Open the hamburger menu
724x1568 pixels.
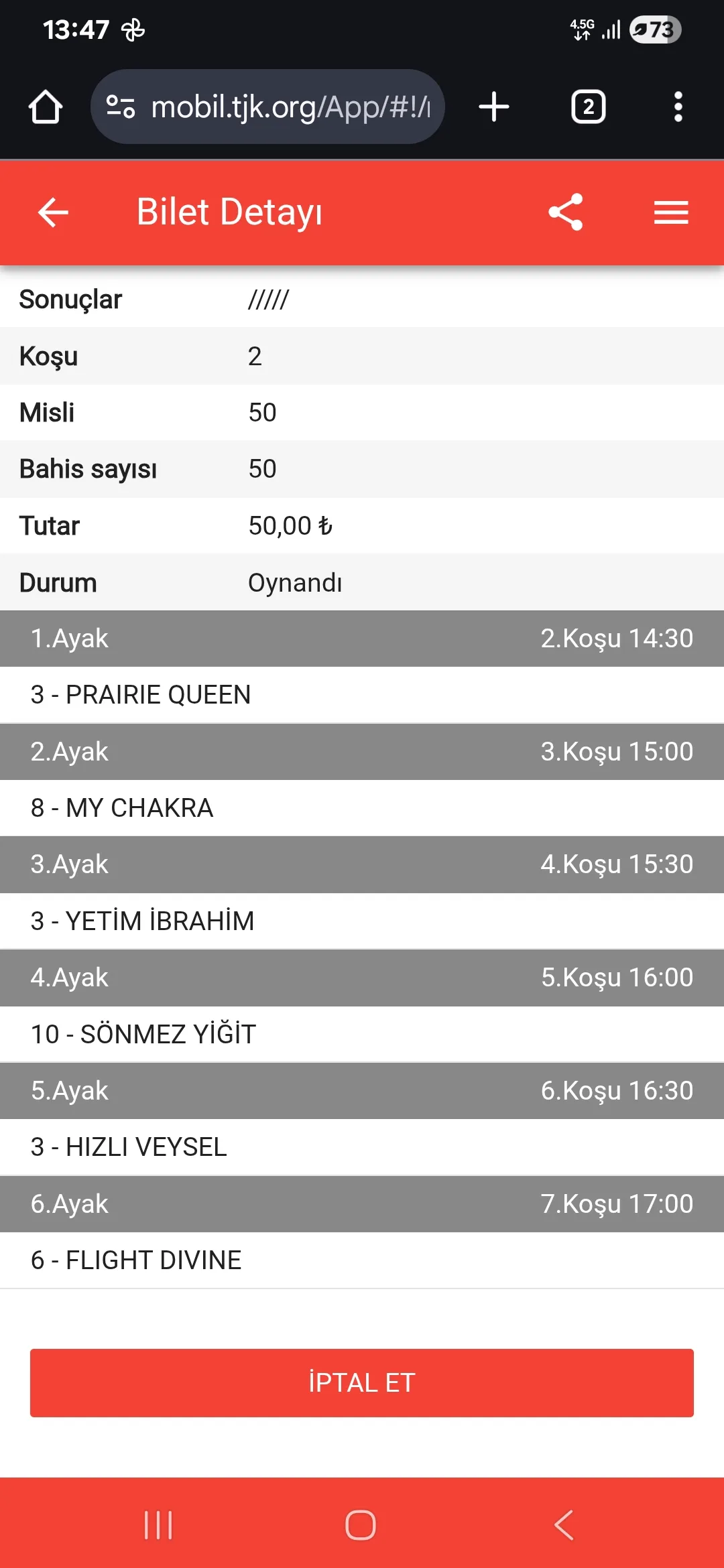671,212
